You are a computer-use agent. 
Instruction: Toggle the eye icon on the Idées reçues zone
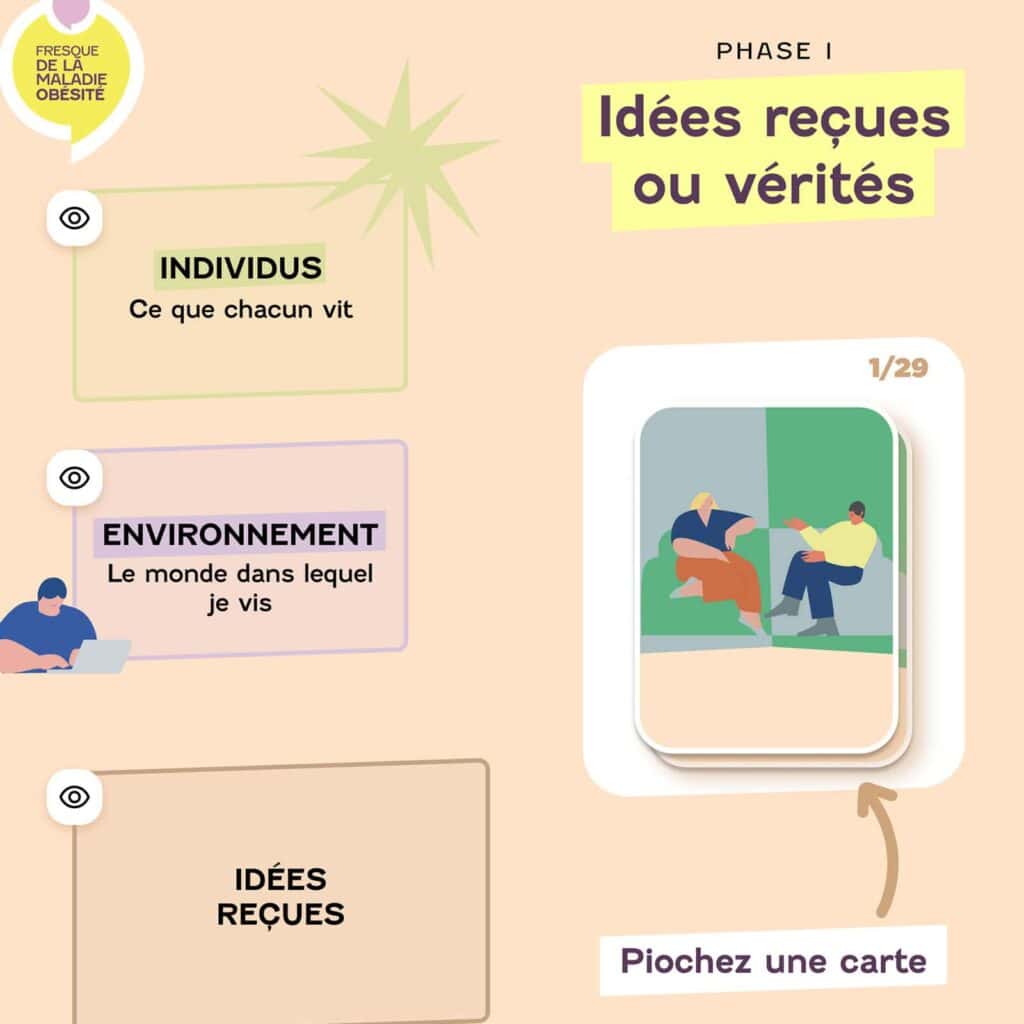[x=74, y=797]
